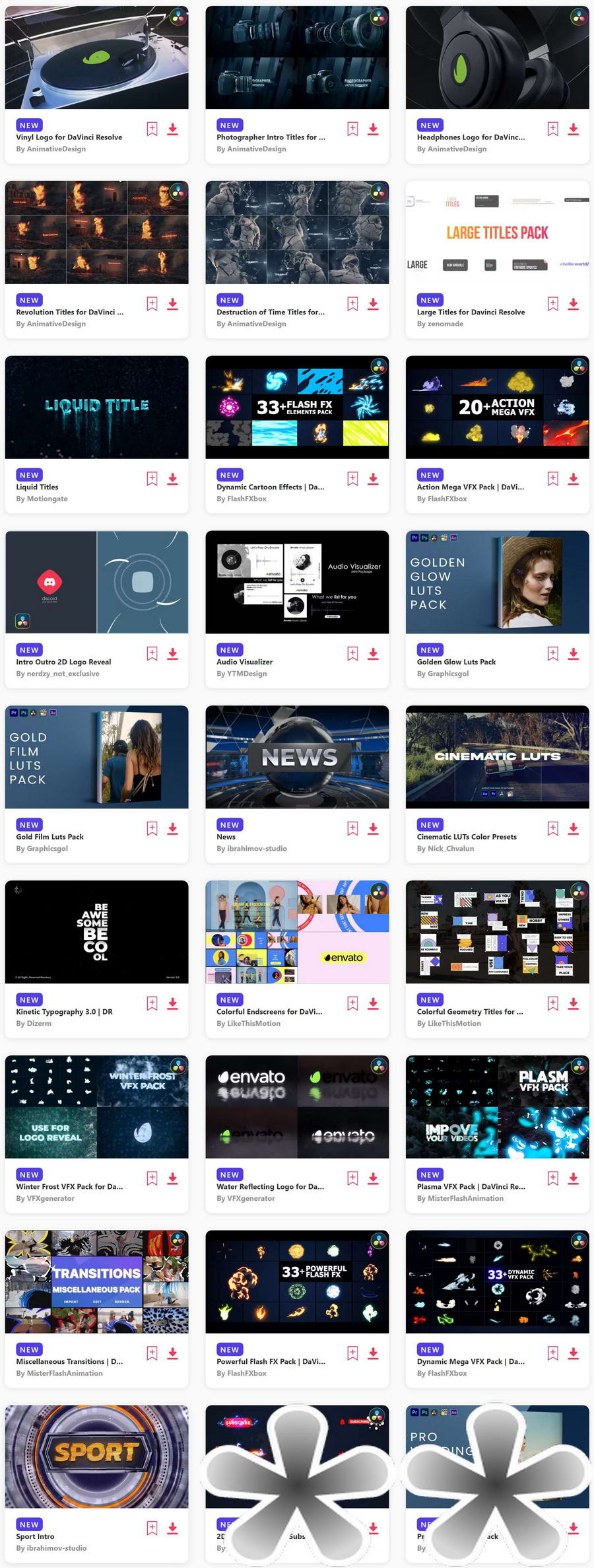Screen dimensions: 594x1568
Task: Download Colorful Endscreens for DaVinci
Action: 373,1004
